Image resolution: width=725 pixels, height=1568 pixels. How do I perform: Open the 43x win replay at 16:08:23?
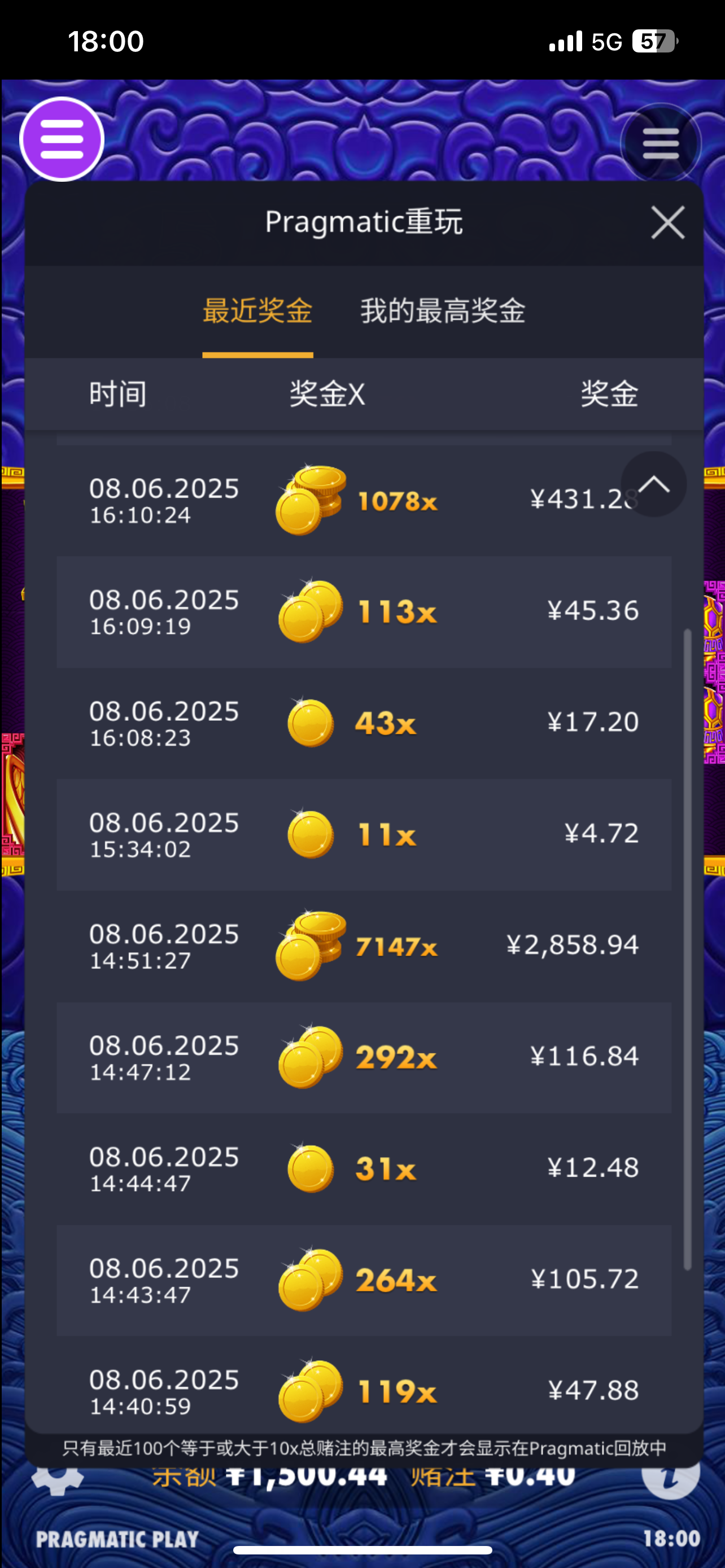point(364,723)
